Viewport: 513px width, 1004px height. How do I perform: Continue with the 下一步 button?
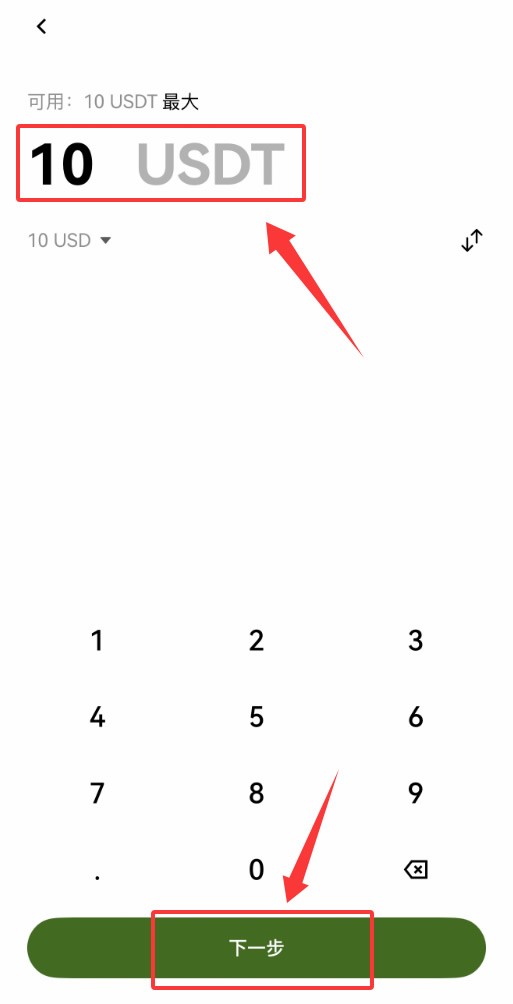[256, 948]
